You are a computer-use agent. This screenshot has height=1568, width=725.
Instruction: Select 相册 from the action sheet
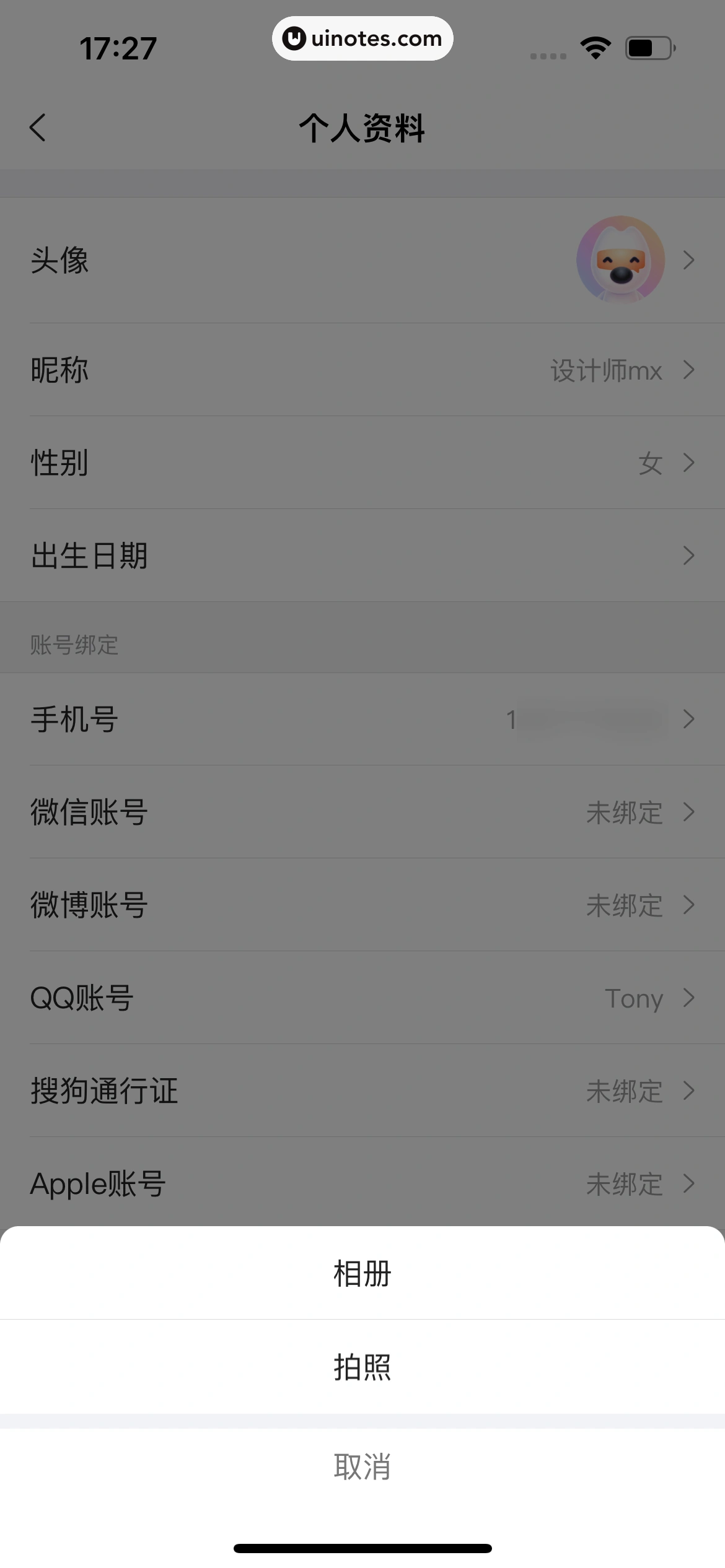pos(362,1273)
